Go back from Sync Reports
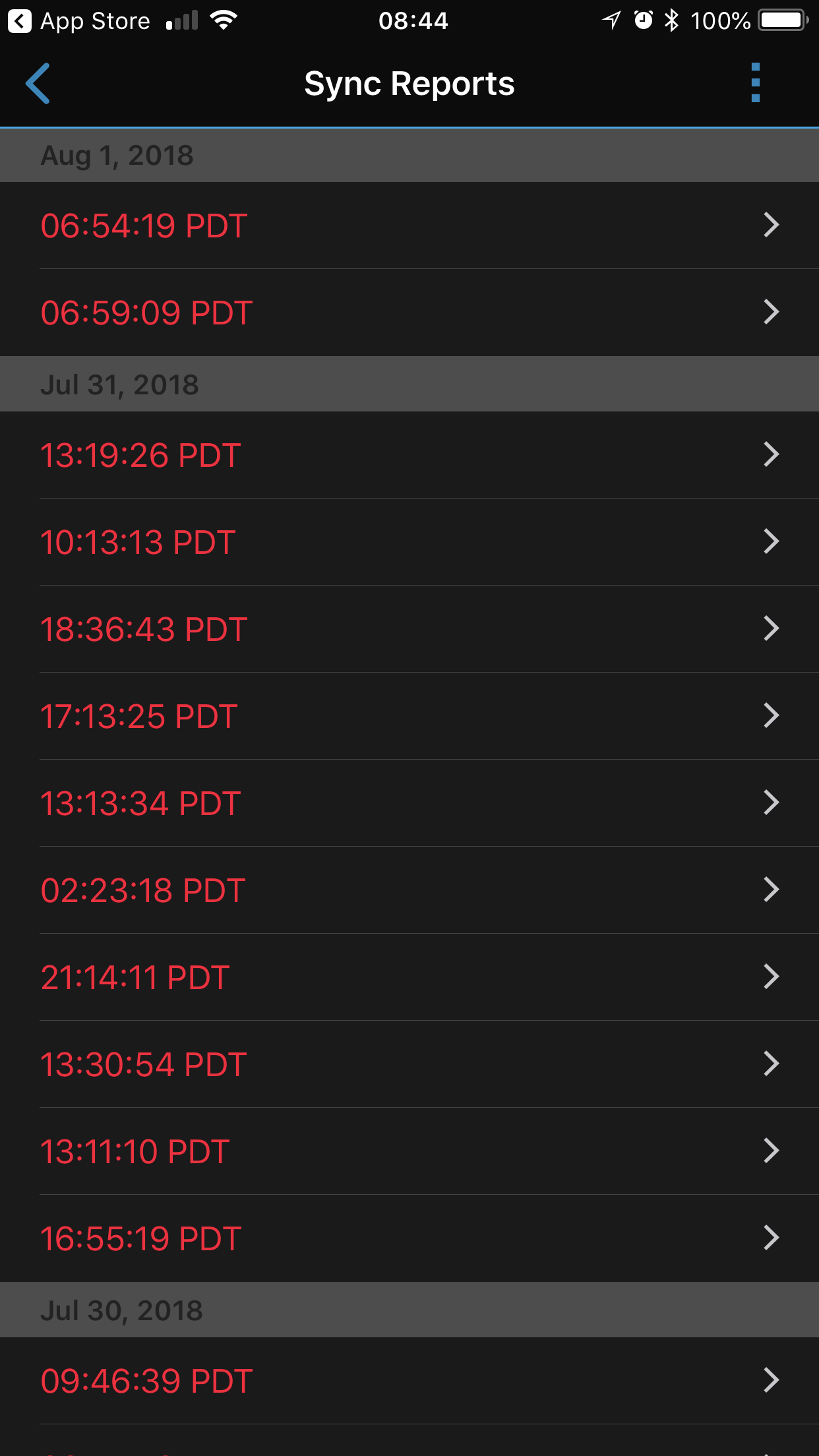 pos(38,84)
